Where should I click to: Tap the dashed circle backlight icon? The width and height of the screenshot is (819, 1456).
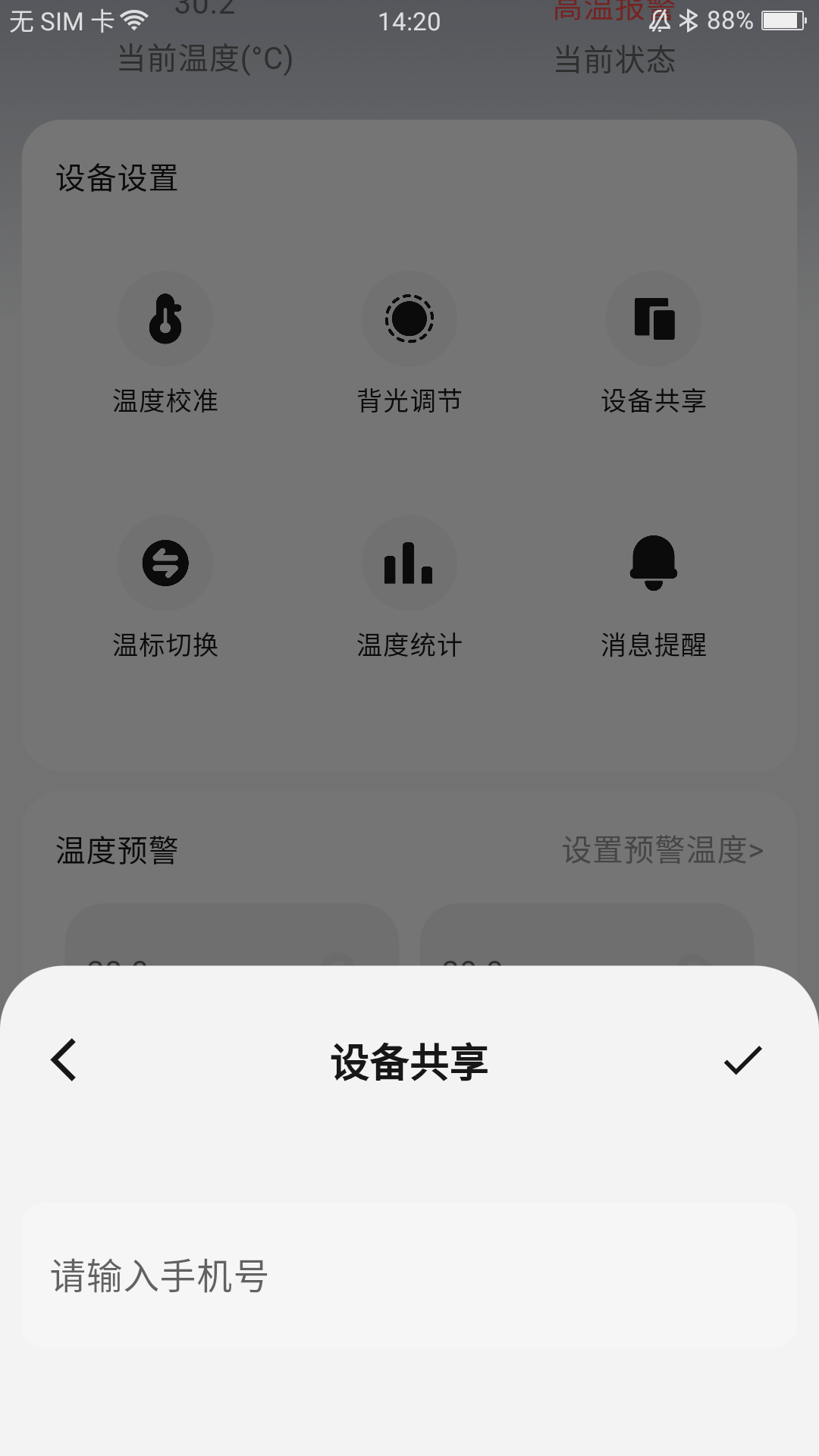tap(409, 318)
